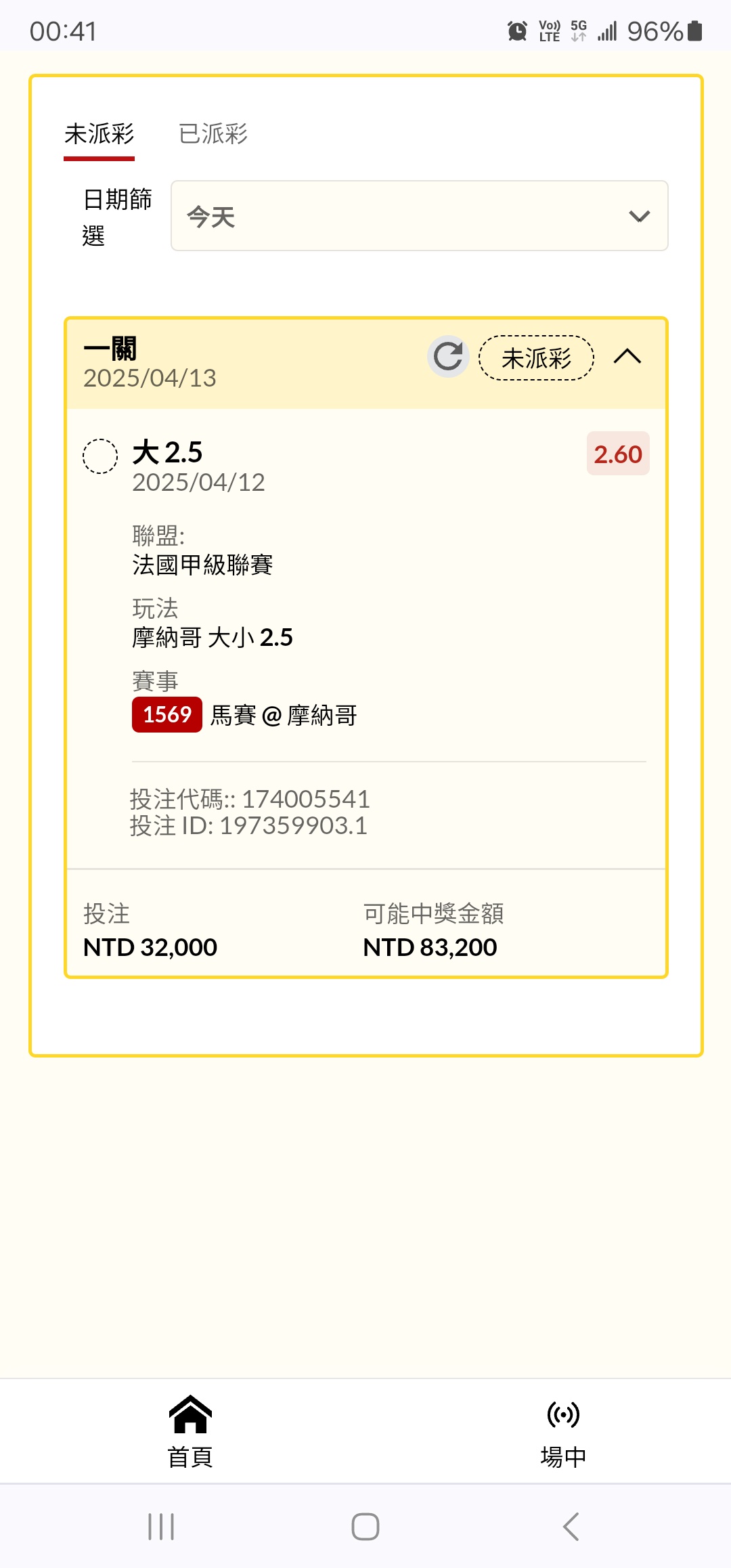Refresh the 一關 bet status
The width and height of the screenshot is (731, 1568).
448,356
